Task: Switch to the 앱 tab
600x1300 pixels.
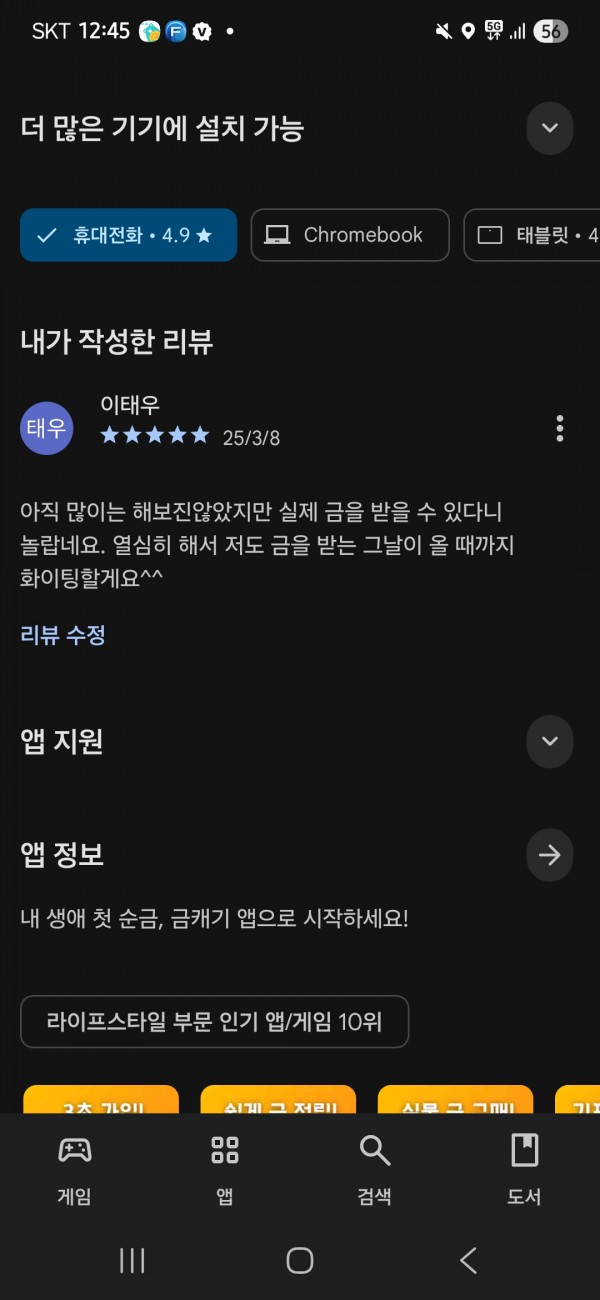Action: pyautogui.click(x=225, y=1169)
